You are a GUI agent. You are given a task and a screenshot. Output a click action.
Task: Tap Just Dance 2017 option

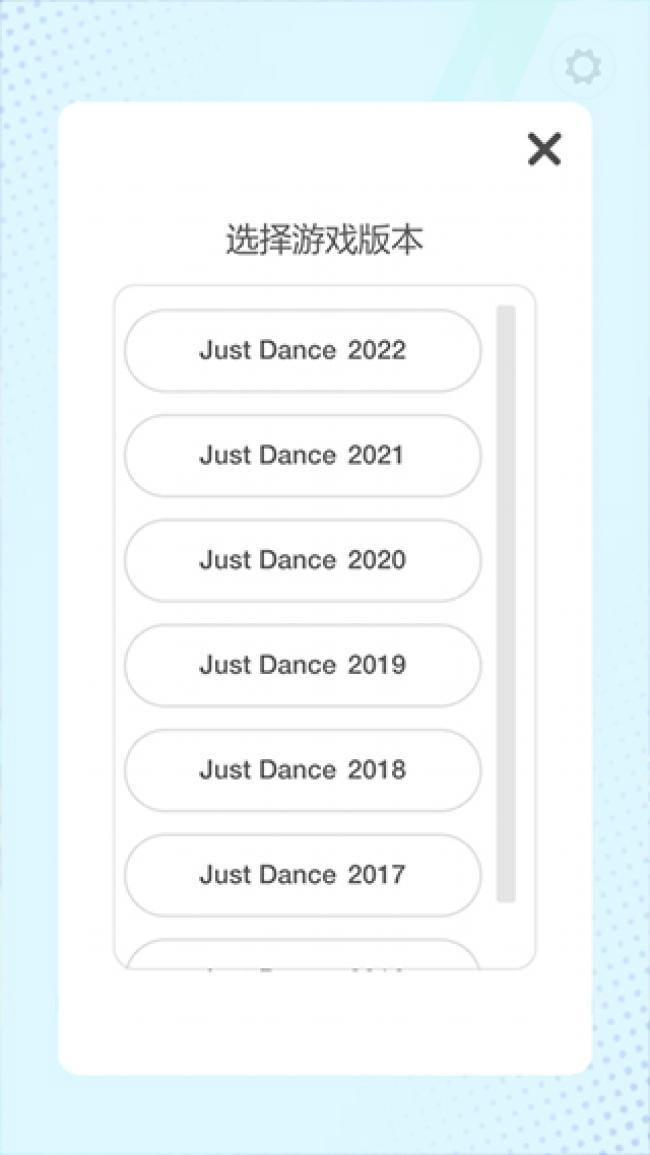[x=302, y=875]
